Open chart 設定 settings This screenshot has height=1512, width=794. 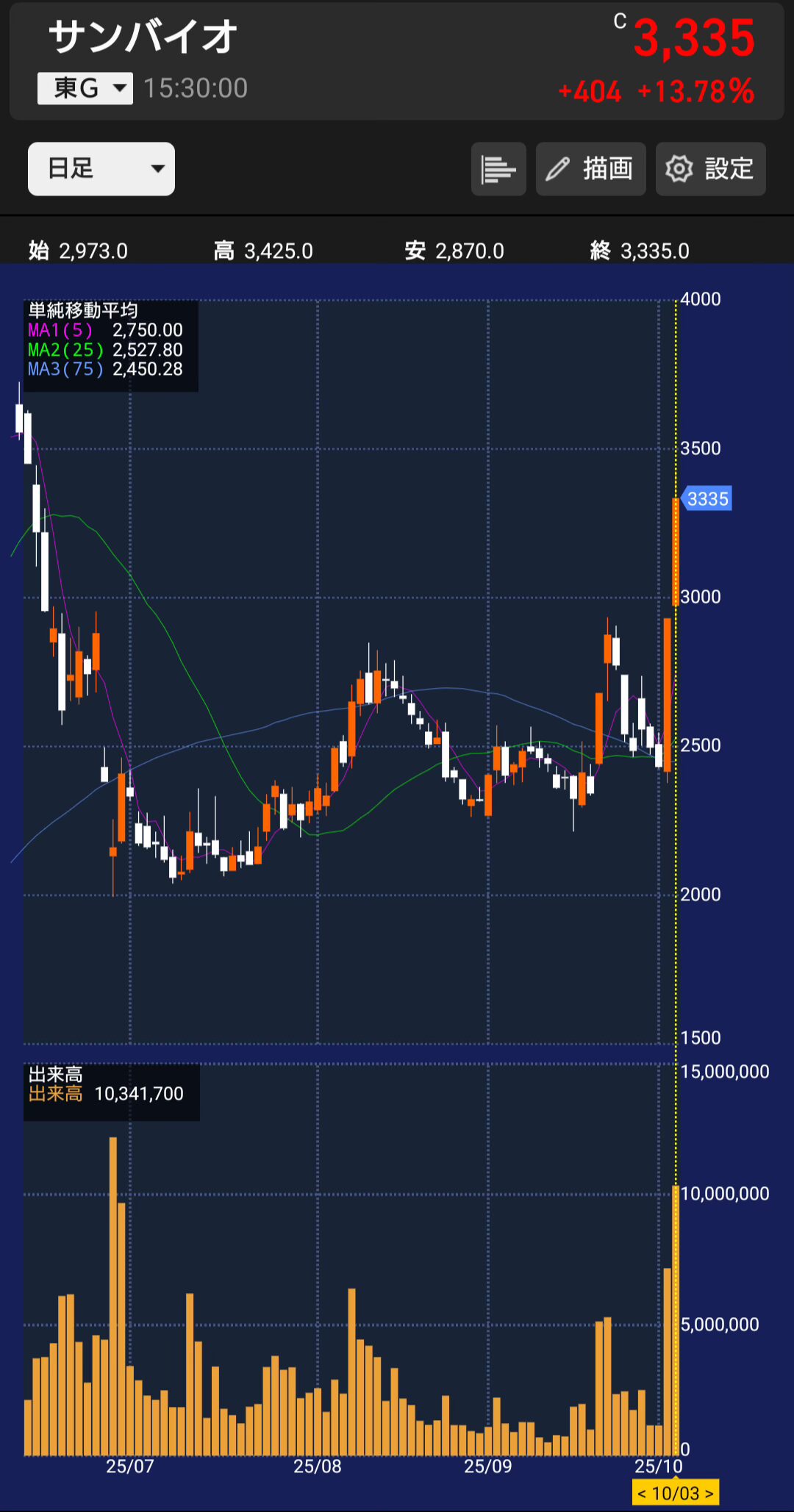coord(710,169)
